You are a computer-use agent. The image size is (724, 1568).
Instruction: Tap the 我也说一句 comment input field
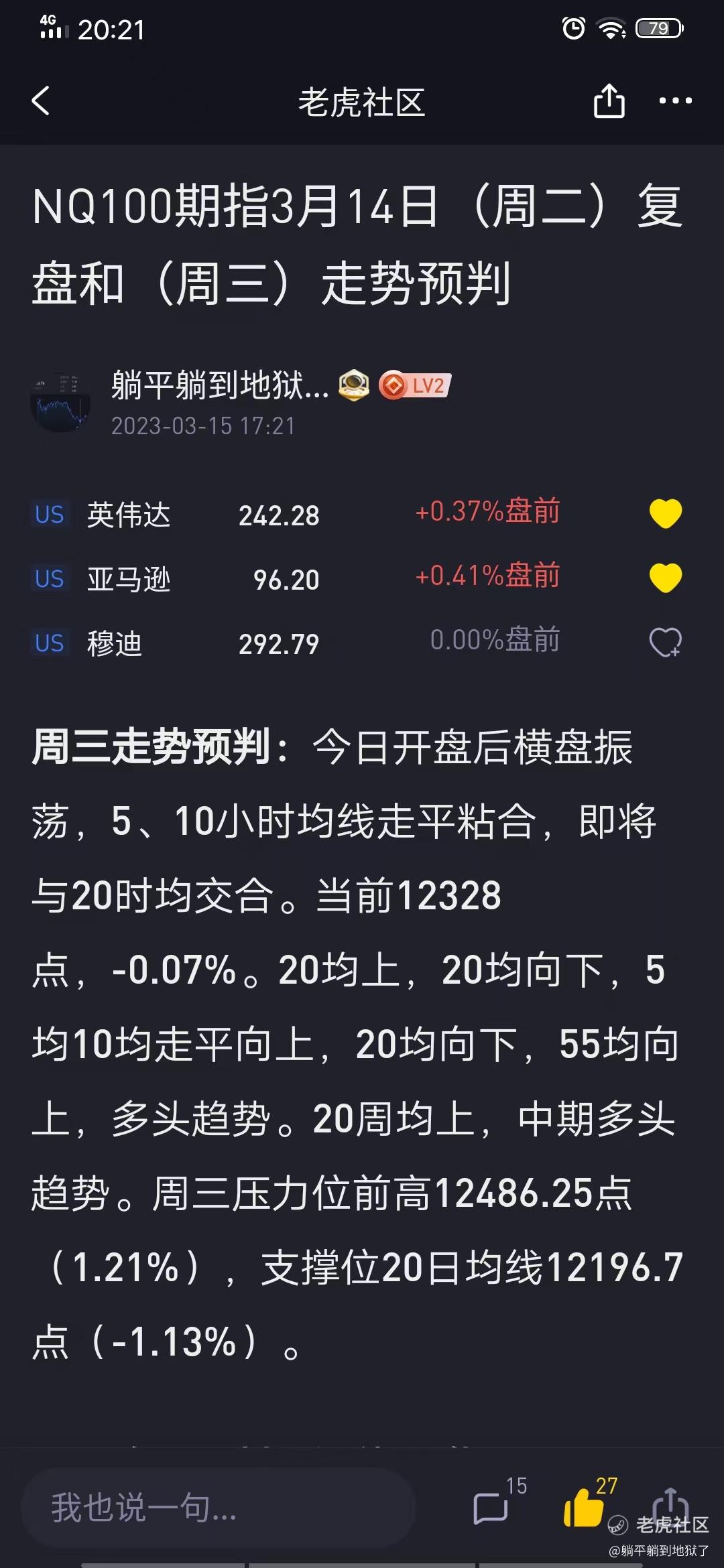tap(219, 1508)
